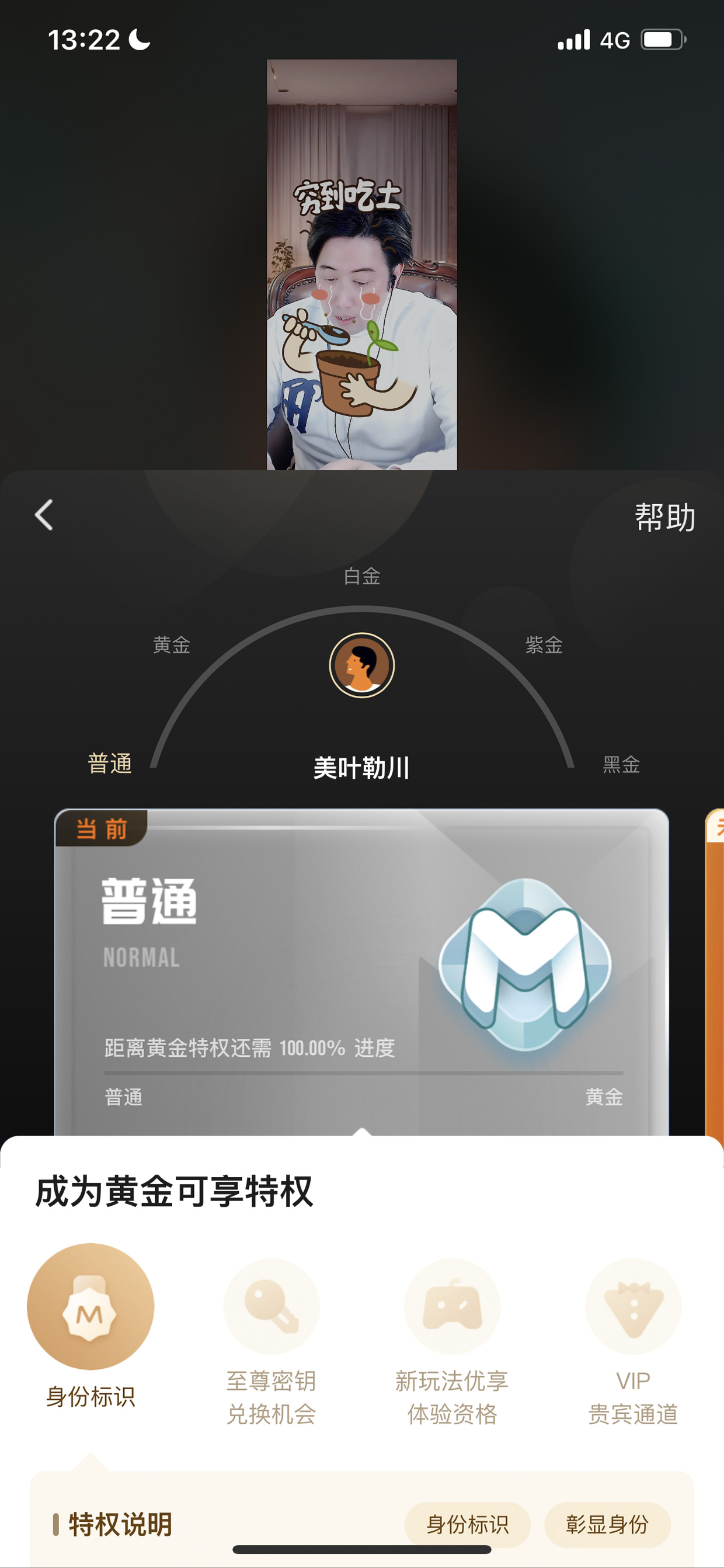This screenshot has height=1568, width=724.
Task: Open 帮助 help page
Action: point(664,518)
